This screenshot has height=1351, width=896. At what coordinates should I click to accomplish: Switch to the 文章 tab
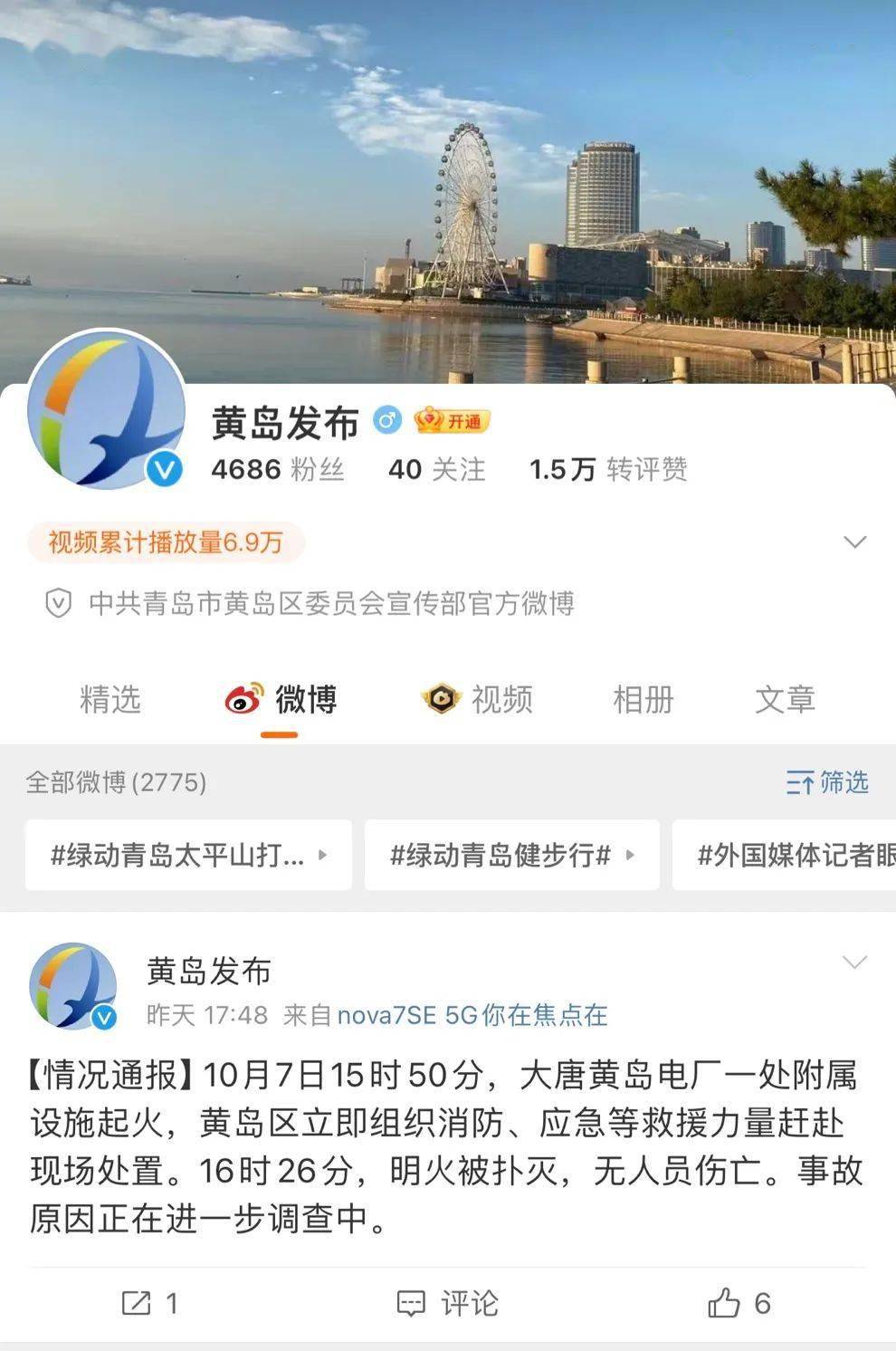(785, 699)
